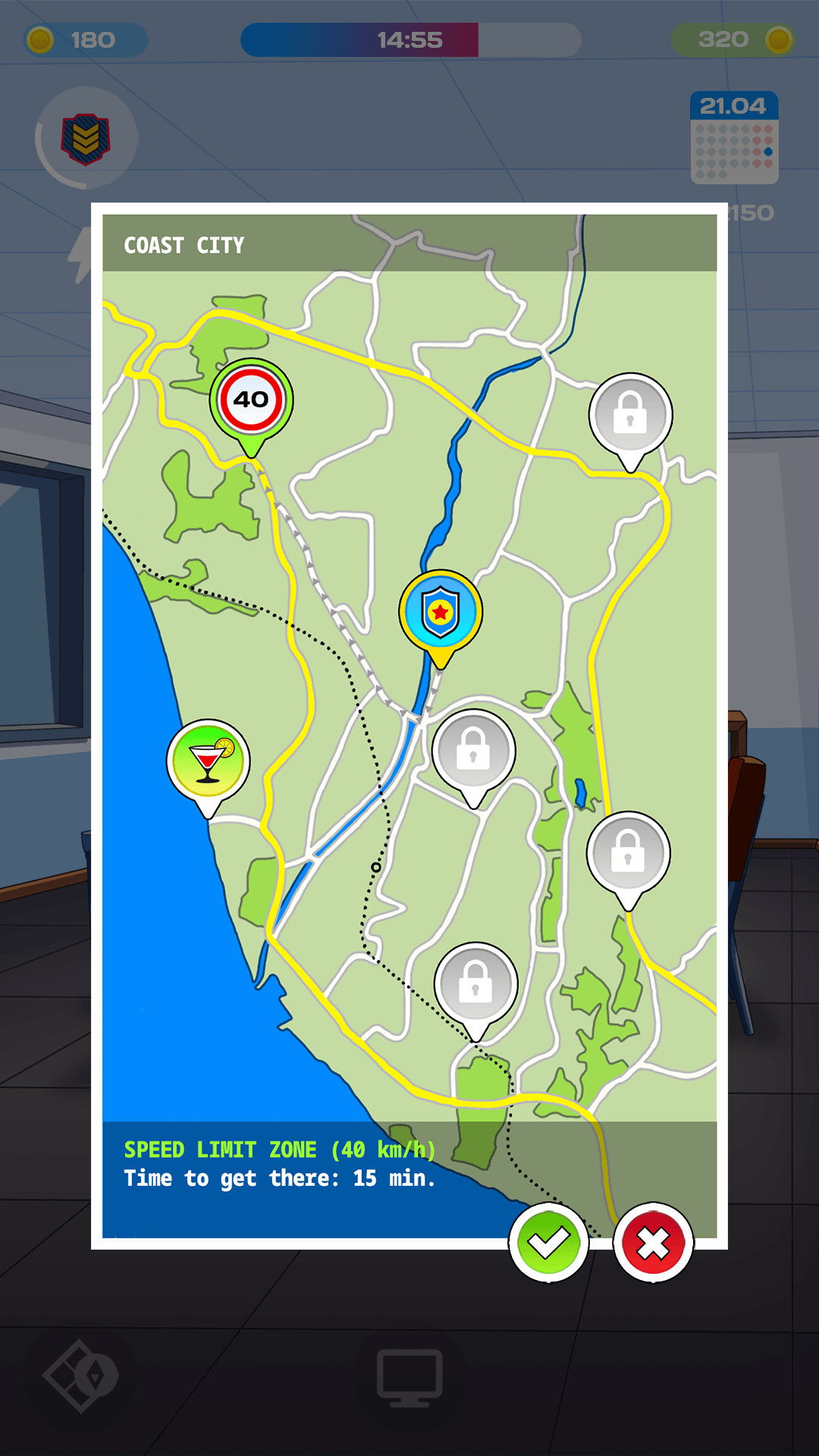Open the locked marker on the right-side road
This screenshot has height=1456, width=819.
click(x=627, y=852)
